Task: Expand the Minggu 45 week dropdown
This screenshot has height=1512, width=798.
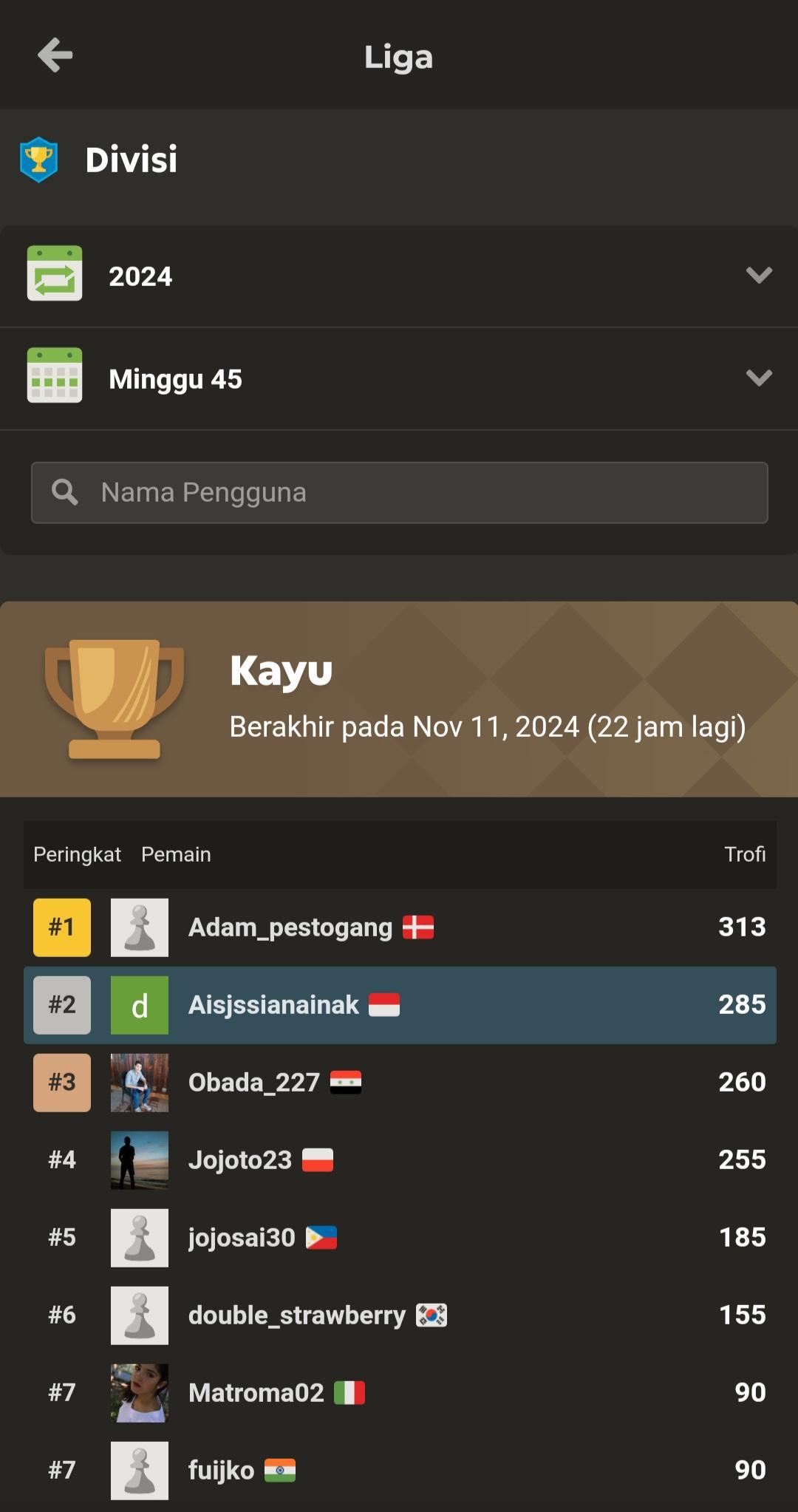Action: click(x=399, y=378)
